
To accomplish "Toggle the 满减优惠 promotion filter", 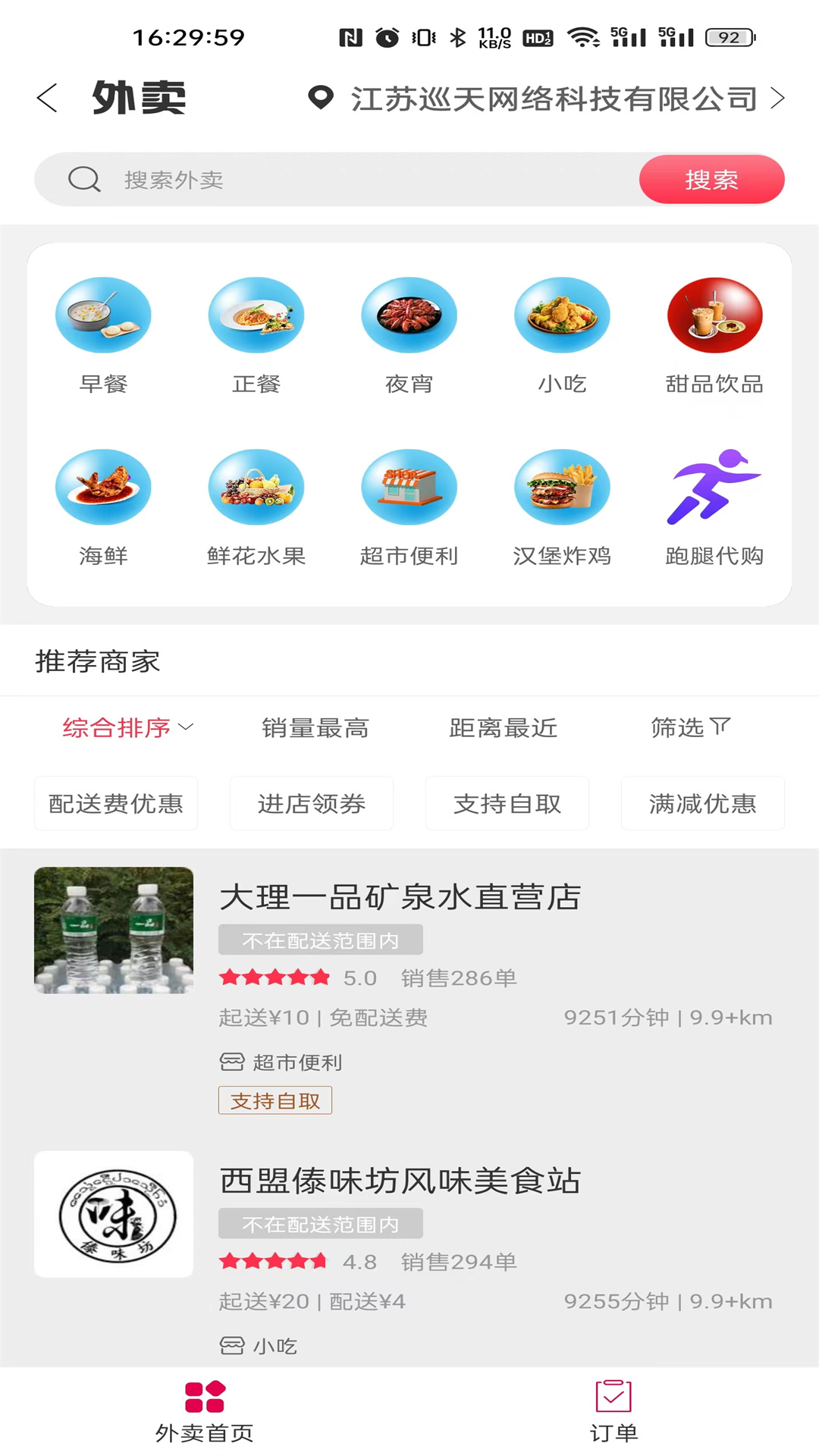I will (x=702, y=803).
